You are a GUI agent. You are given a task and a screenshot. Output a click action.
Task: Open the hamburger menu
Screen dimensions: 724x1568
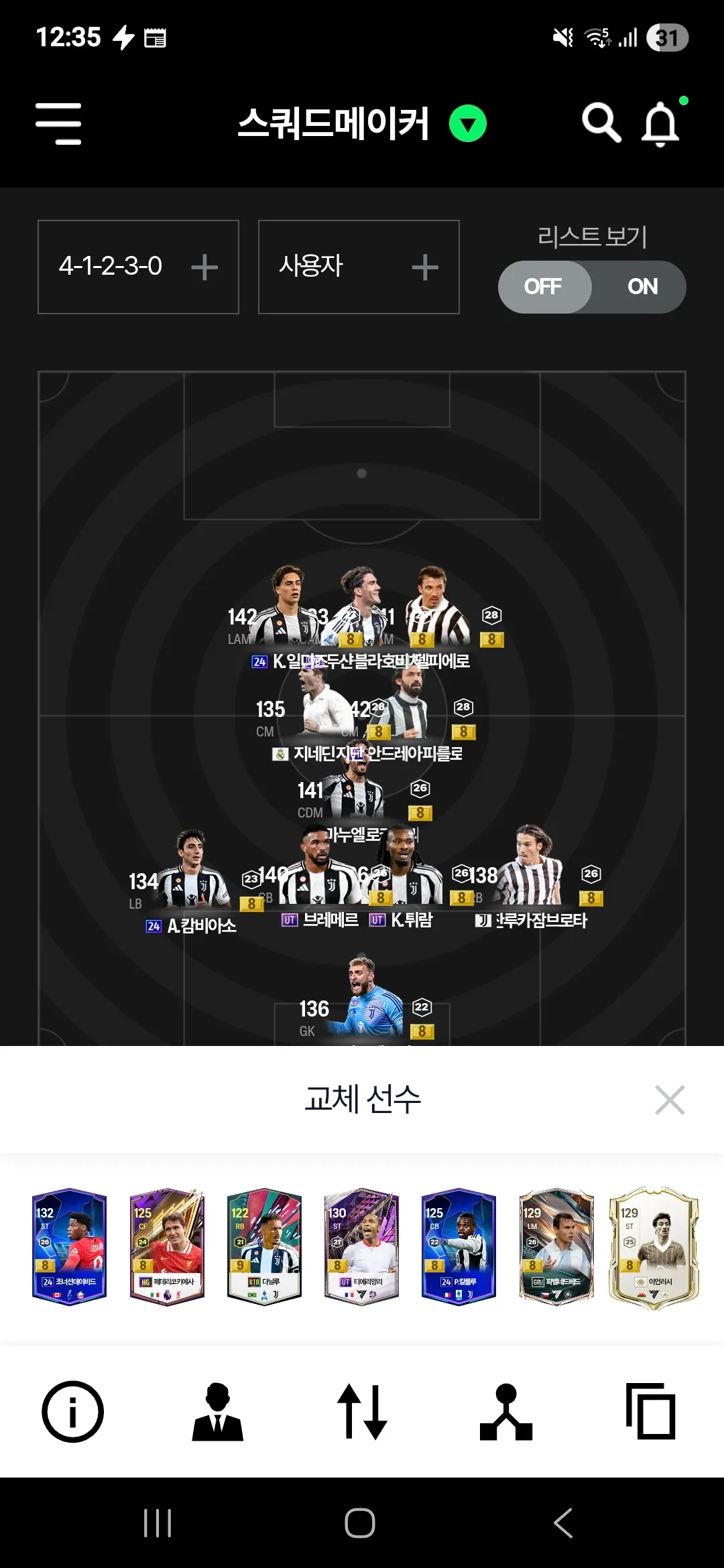point(58,124)
